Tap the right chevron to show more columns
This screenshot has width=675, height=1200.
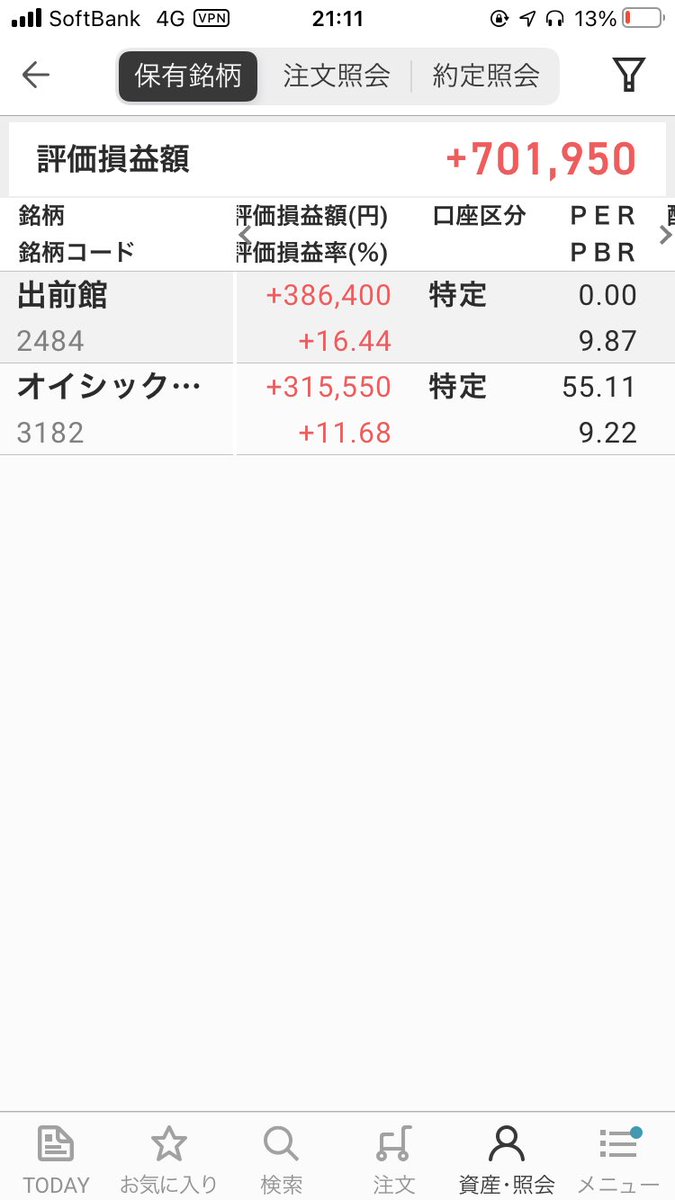665,235
